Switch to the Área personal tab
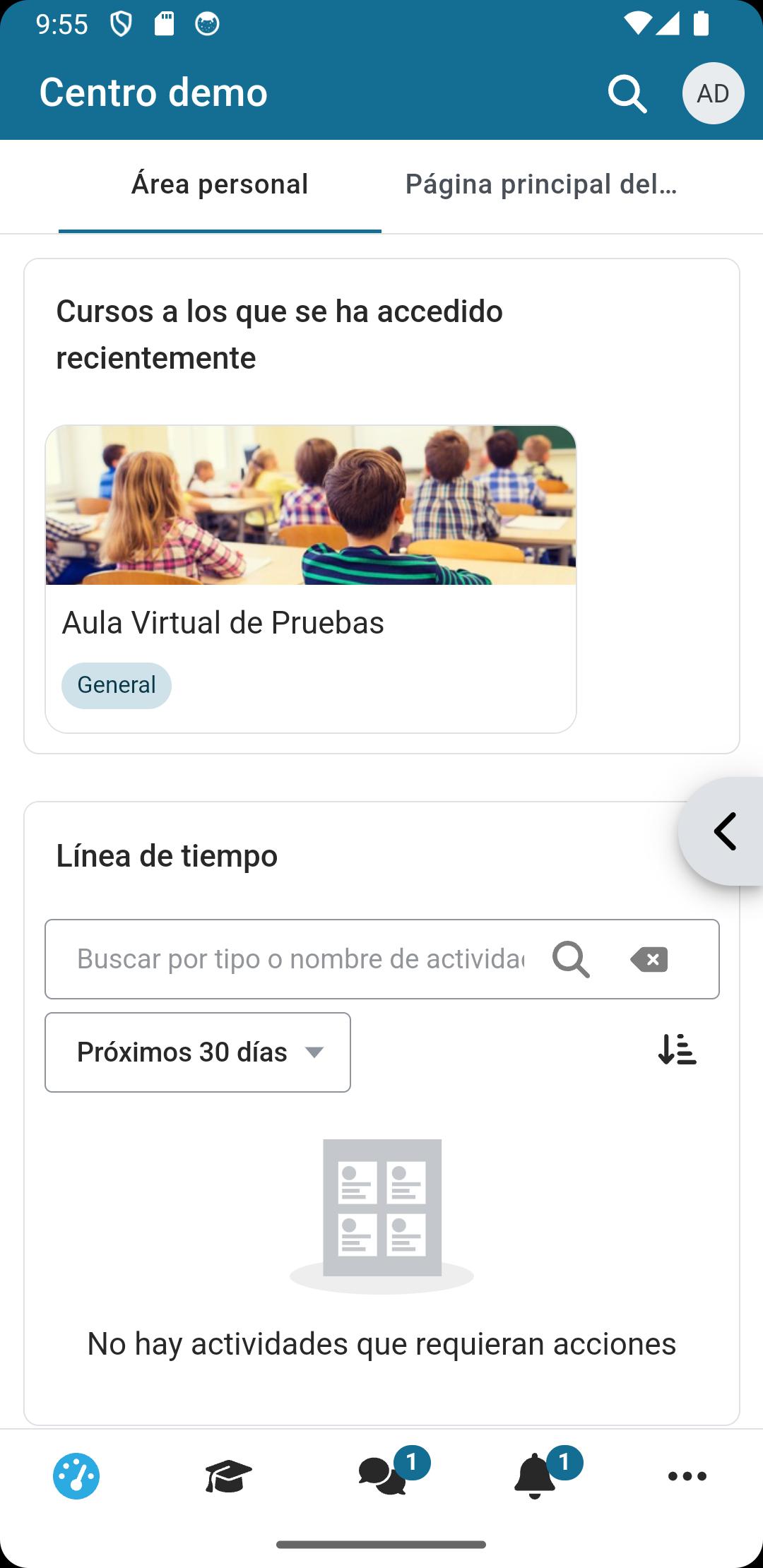Viewport: 763px width, 1568px height. tap(220, 185)
